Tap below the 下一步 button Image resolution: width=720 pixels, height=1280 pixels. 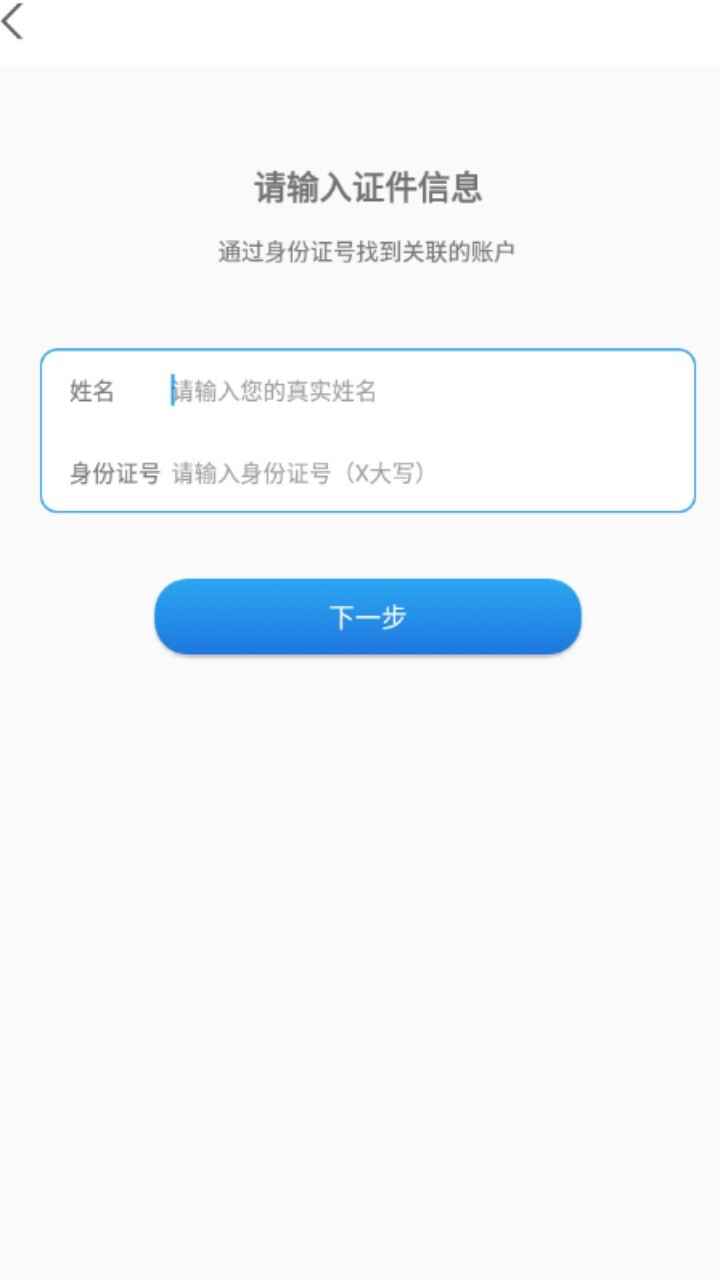coord(366,720)
